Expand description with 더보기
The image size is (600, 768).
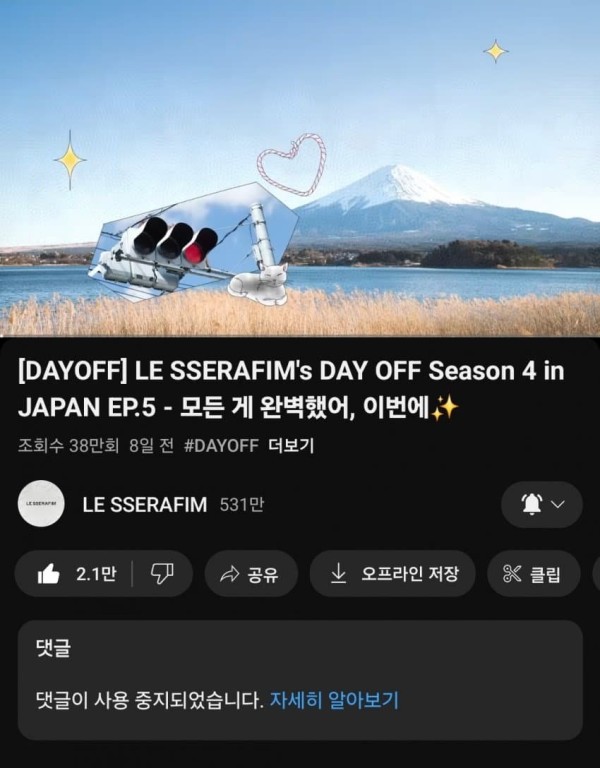pyautogui.click(x=291, y=445)
